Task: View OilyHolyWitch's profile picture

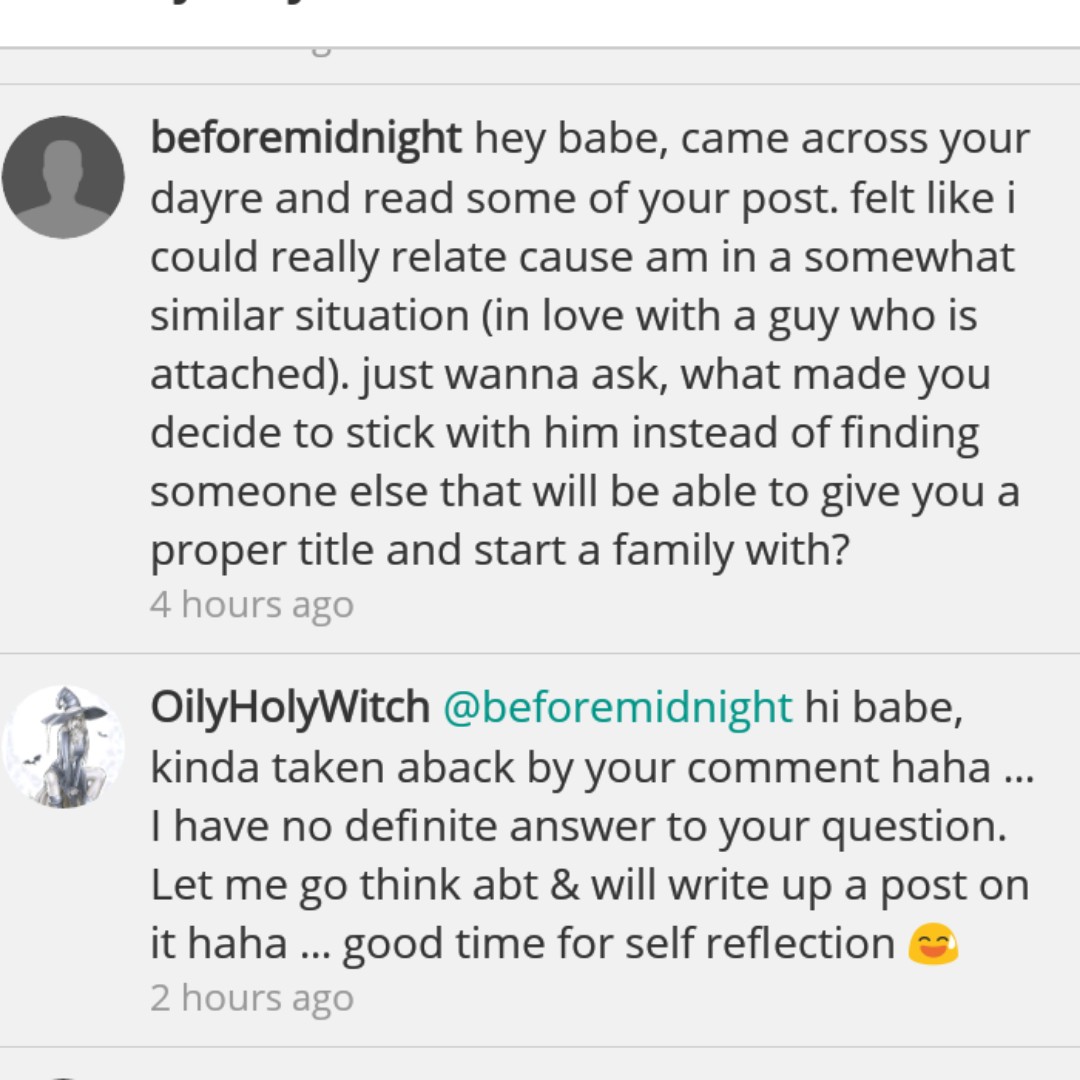Action: click(x=63, y=746)
